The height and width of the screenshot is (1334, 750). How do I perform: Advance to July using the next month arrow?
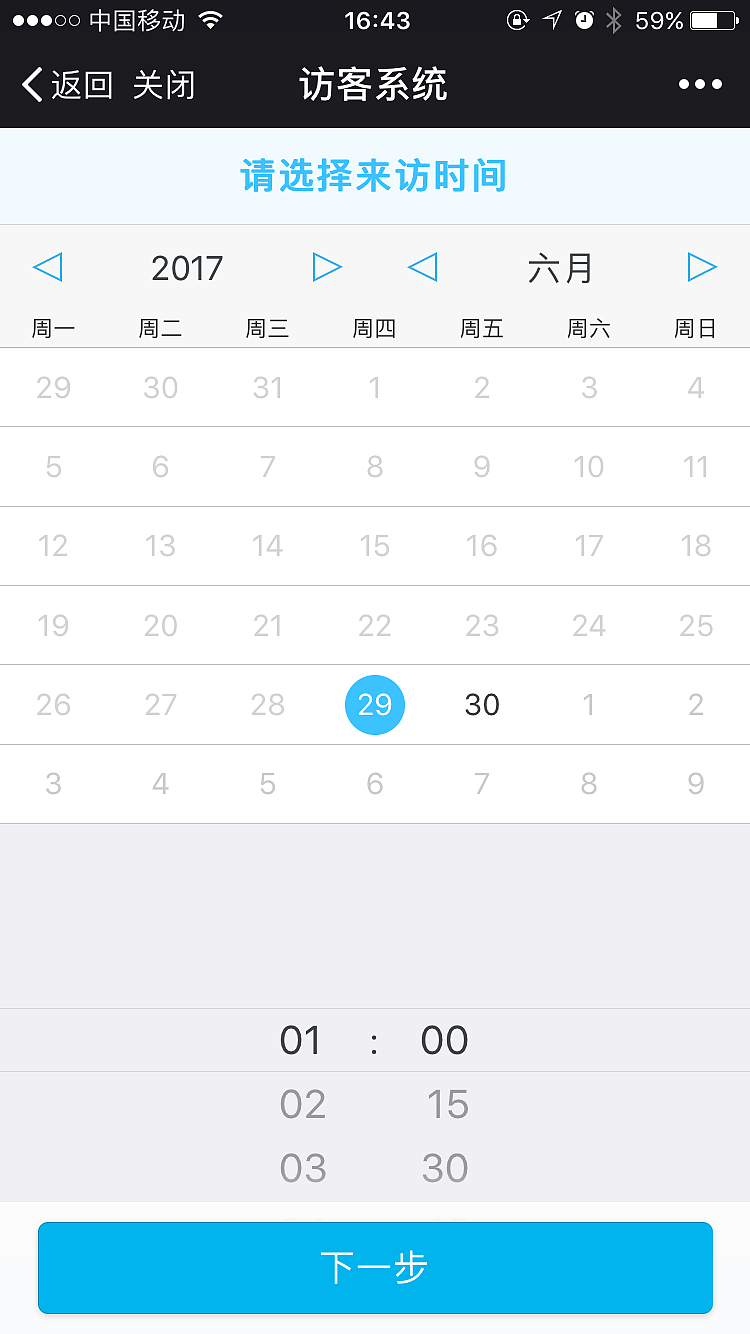[702, 267]
